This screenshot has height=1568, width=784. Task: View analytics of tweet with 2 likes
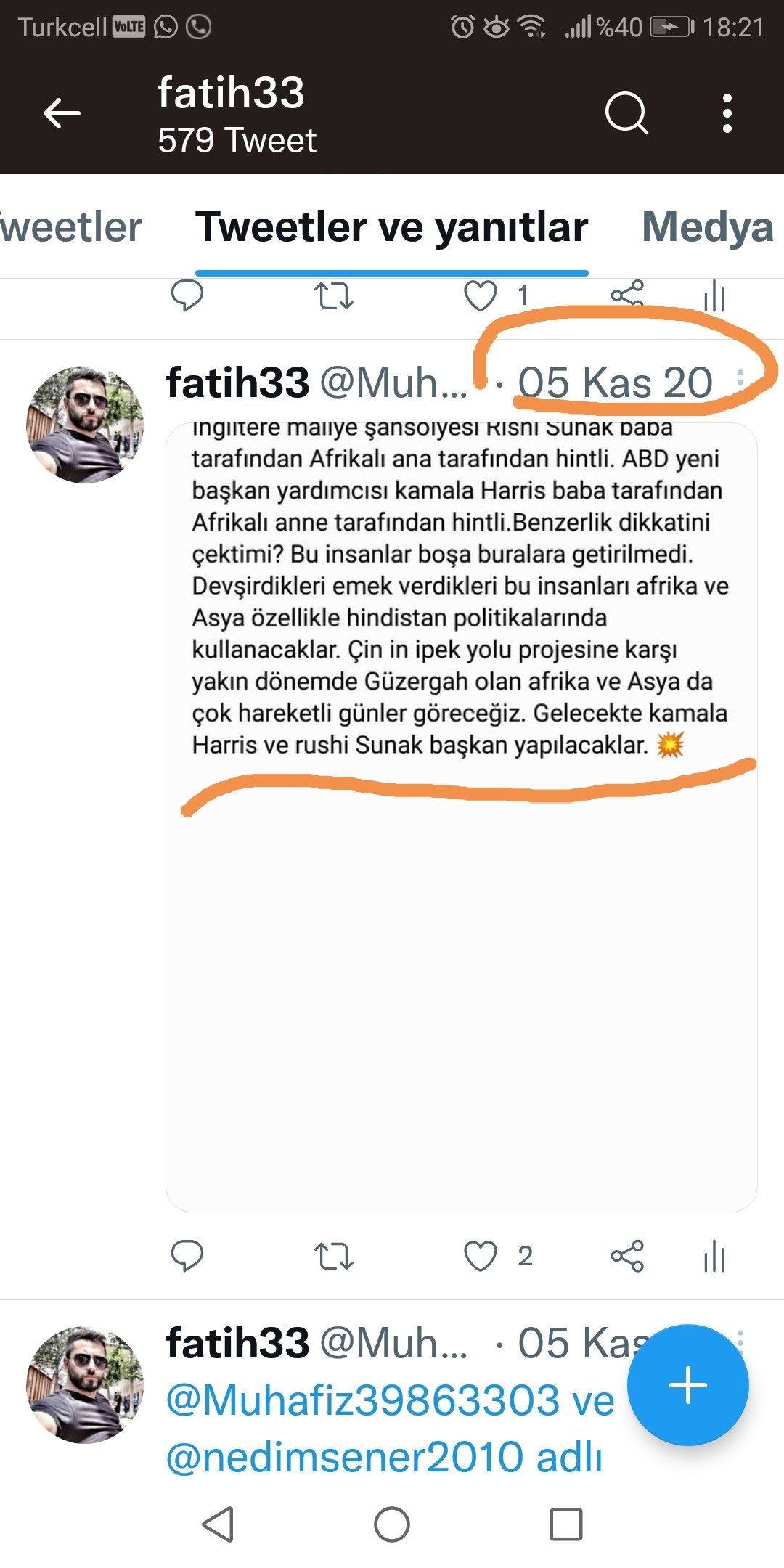pos(714,1256)
